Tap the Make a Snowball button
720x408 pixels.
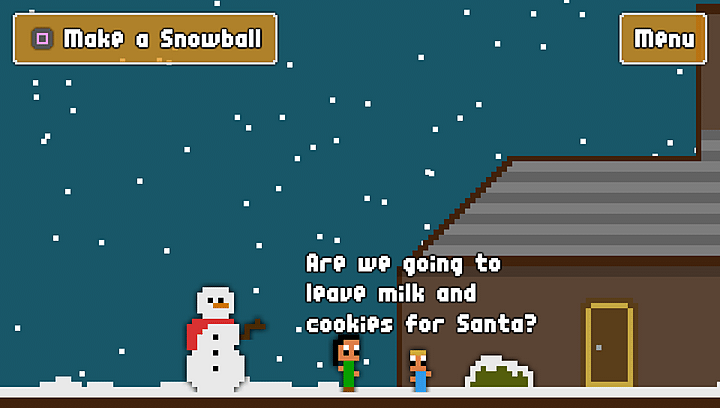pos(145,39)
